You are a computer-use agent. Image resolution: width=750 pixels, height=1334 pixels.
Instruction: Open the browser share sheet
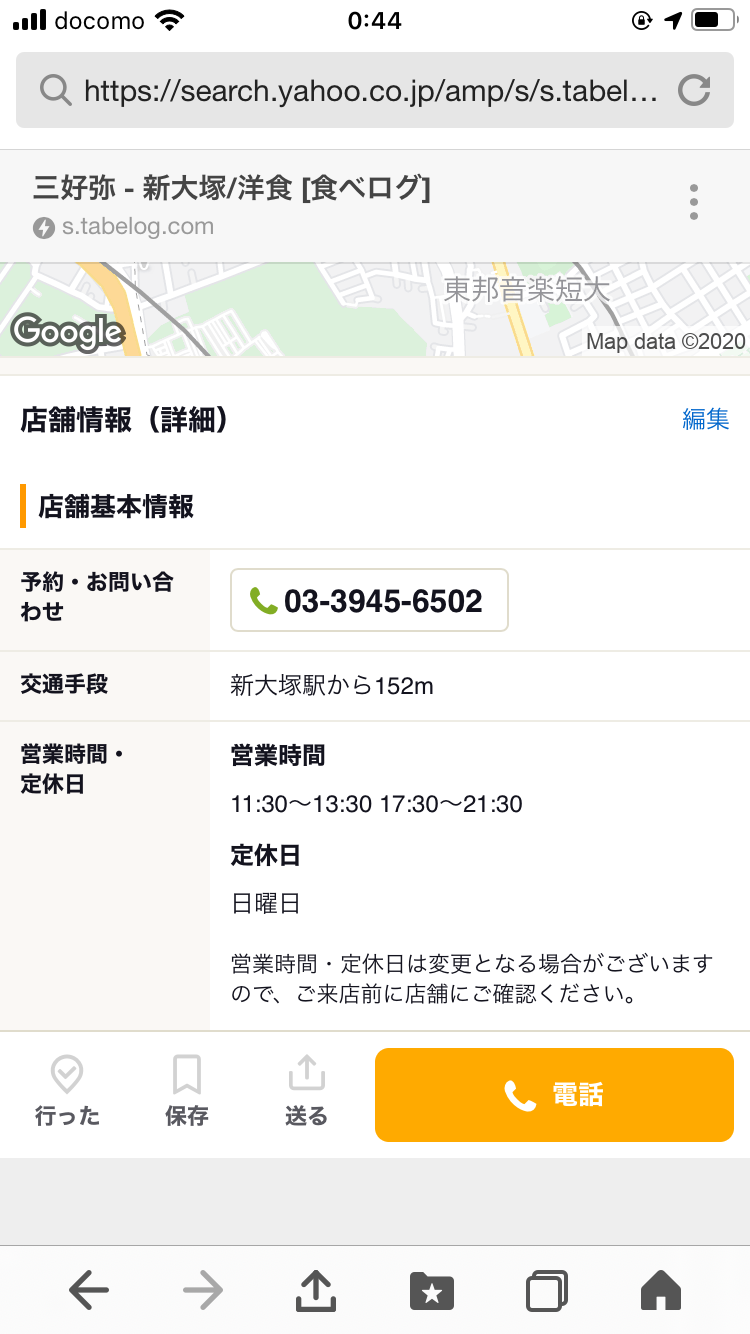click(x=316, y=1291)
